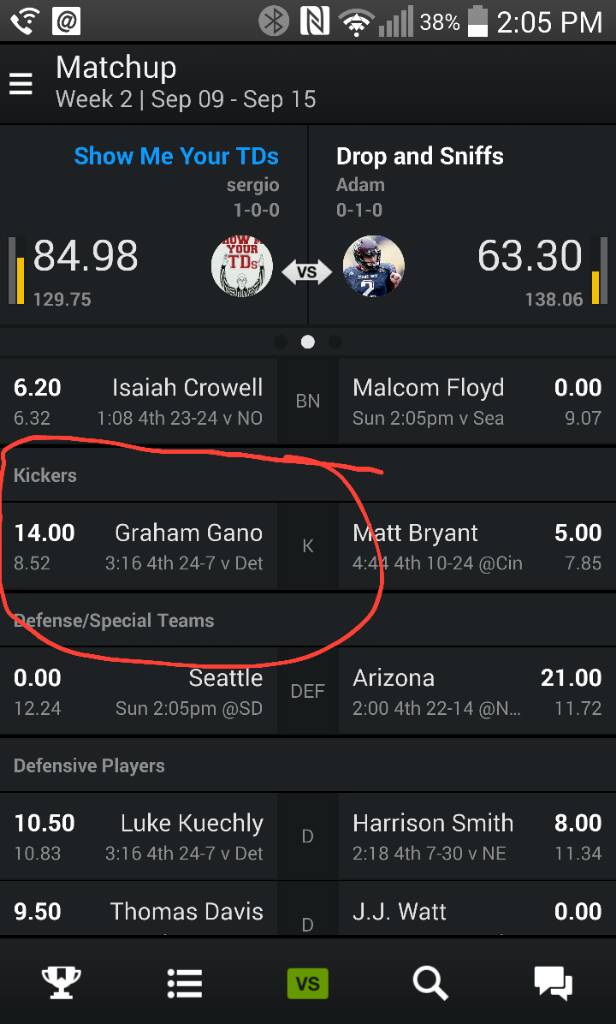Switch to the trophy league tab
This screenshot has width=616, height=1024.
point(61,982)
